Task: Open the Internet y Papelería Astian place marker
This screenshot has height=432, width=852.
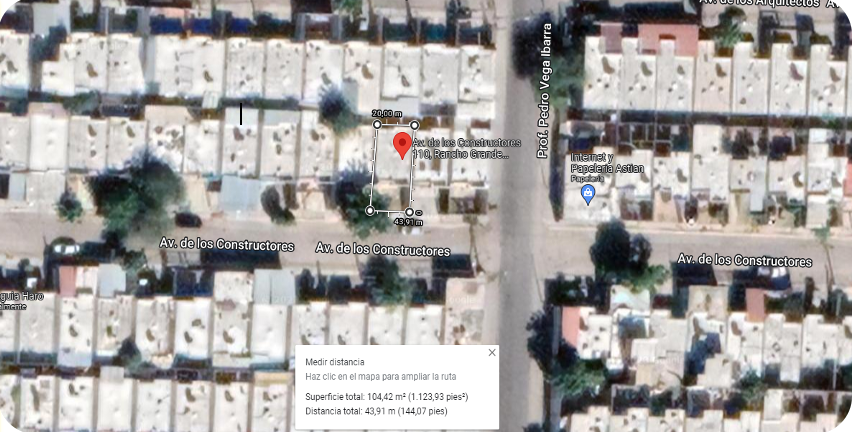Action: (587, 195)
